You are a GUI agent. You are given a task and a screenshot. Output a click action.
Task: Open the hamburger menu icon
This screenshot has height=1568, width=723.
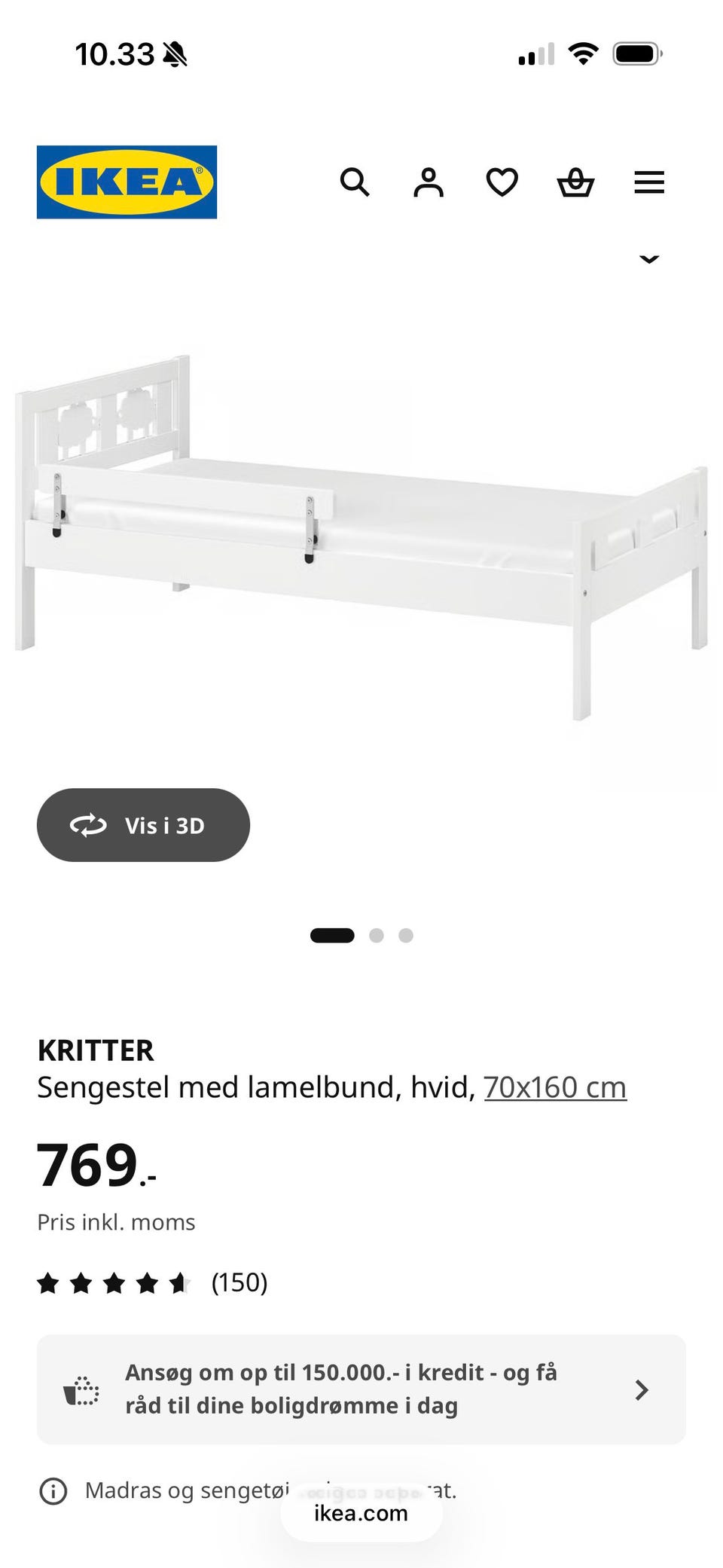(x=648, y=182)
